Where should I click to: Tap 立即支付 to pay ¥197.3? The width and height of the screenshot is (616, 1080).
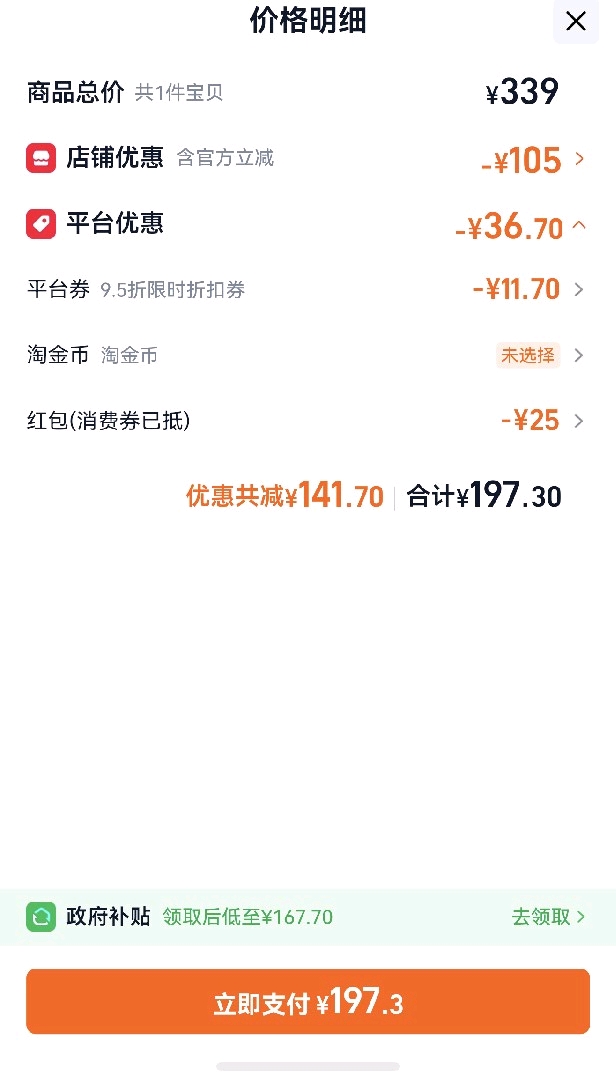click(308, 1001)
